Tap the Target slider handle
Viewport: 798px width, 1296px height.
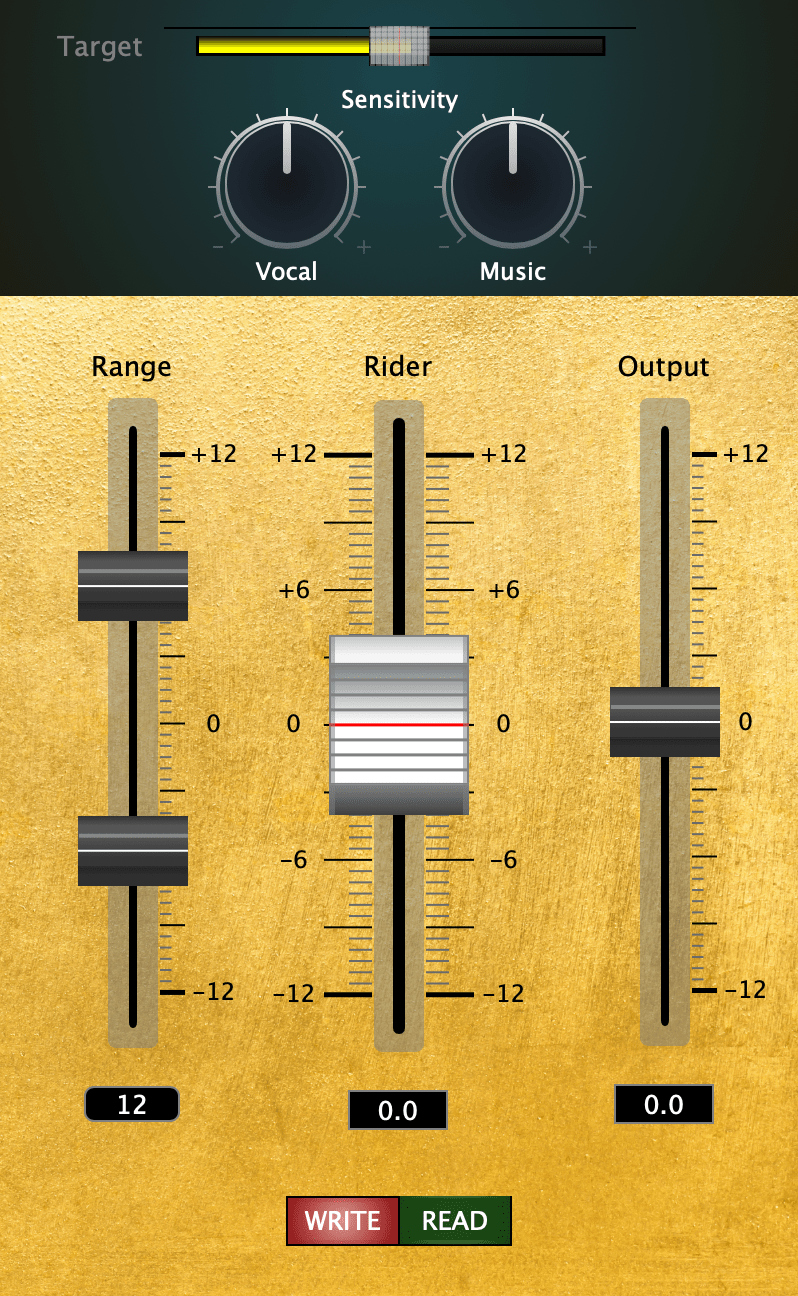click(x=399, y=46)
